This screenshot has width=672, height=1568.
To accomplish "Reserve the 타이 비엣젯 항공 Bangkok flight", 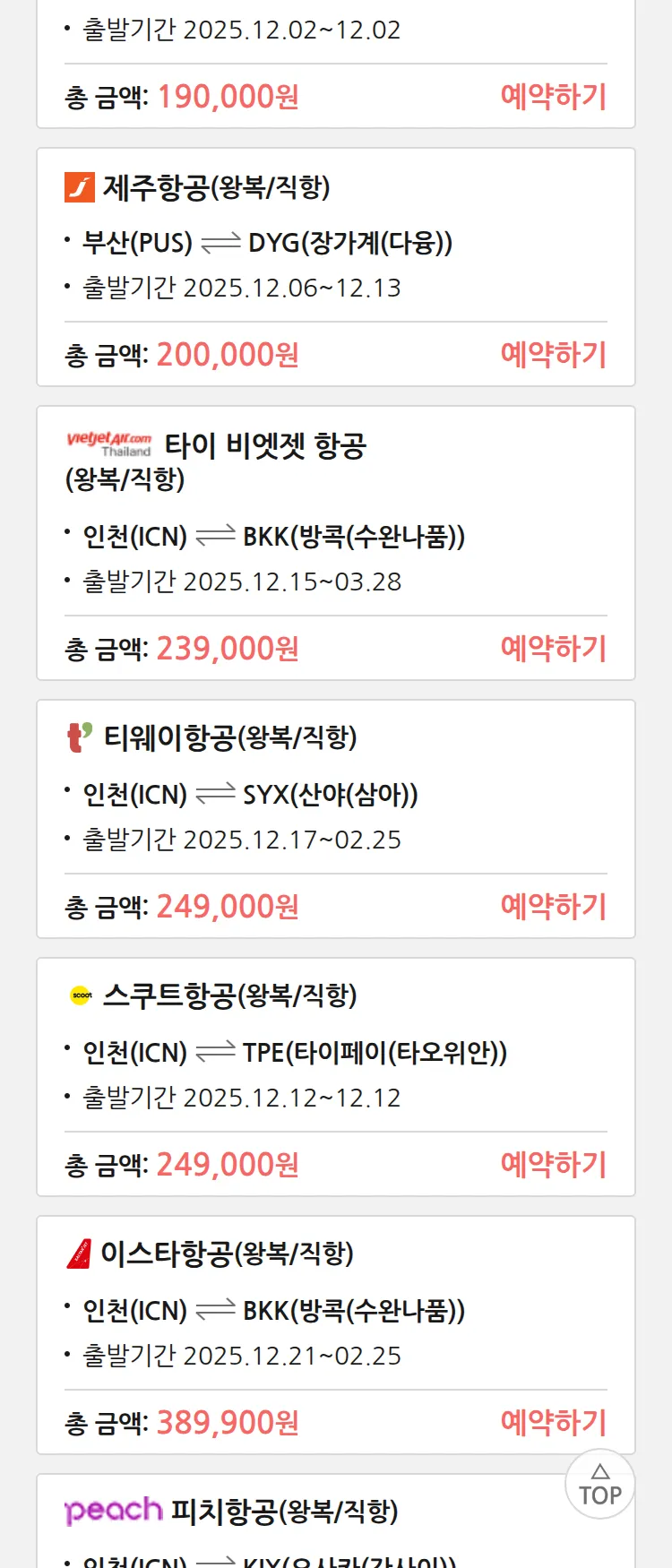I will 553,649.
